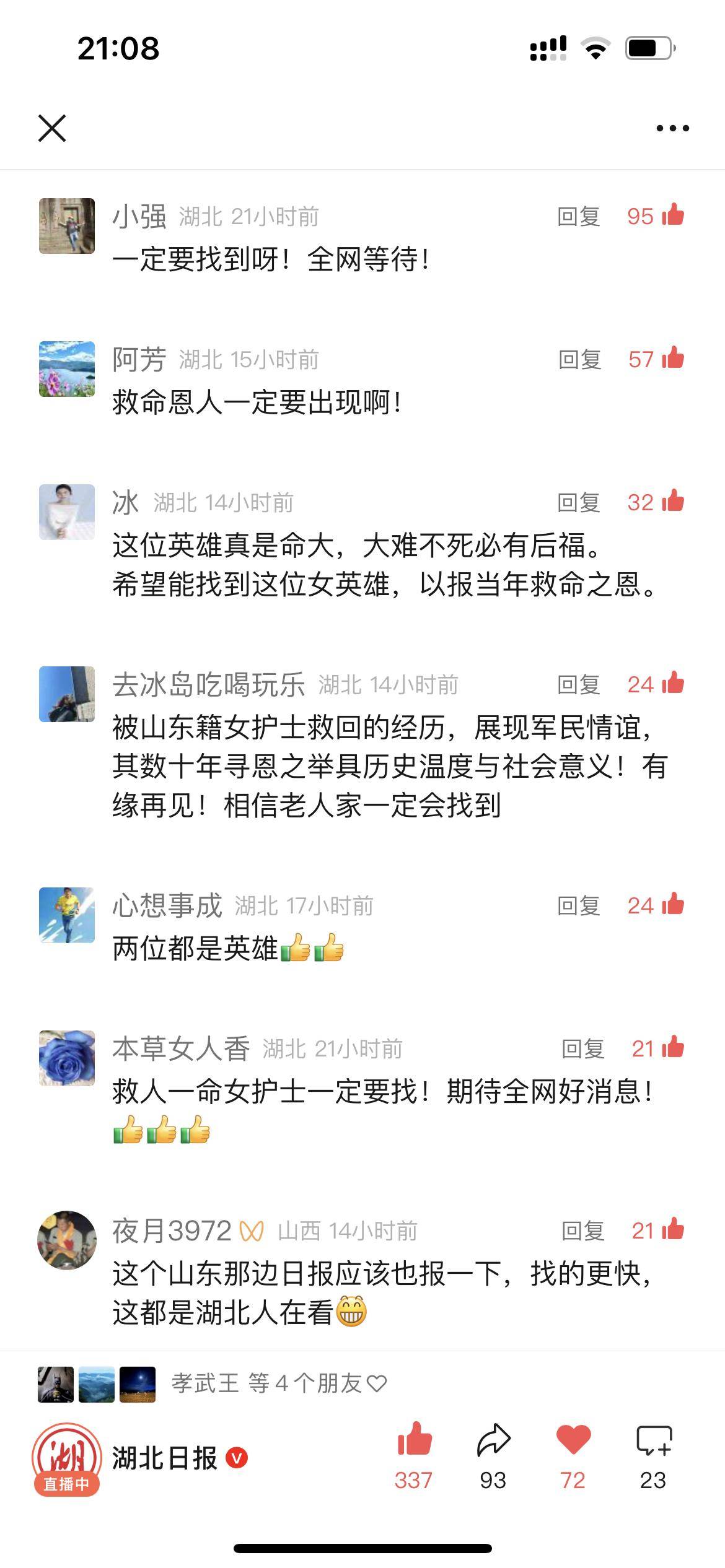Image resolution: width=725 pixels, height=1568 pixels.
Task: Like 阿芳's comment
Action: [x=672, y=359]
